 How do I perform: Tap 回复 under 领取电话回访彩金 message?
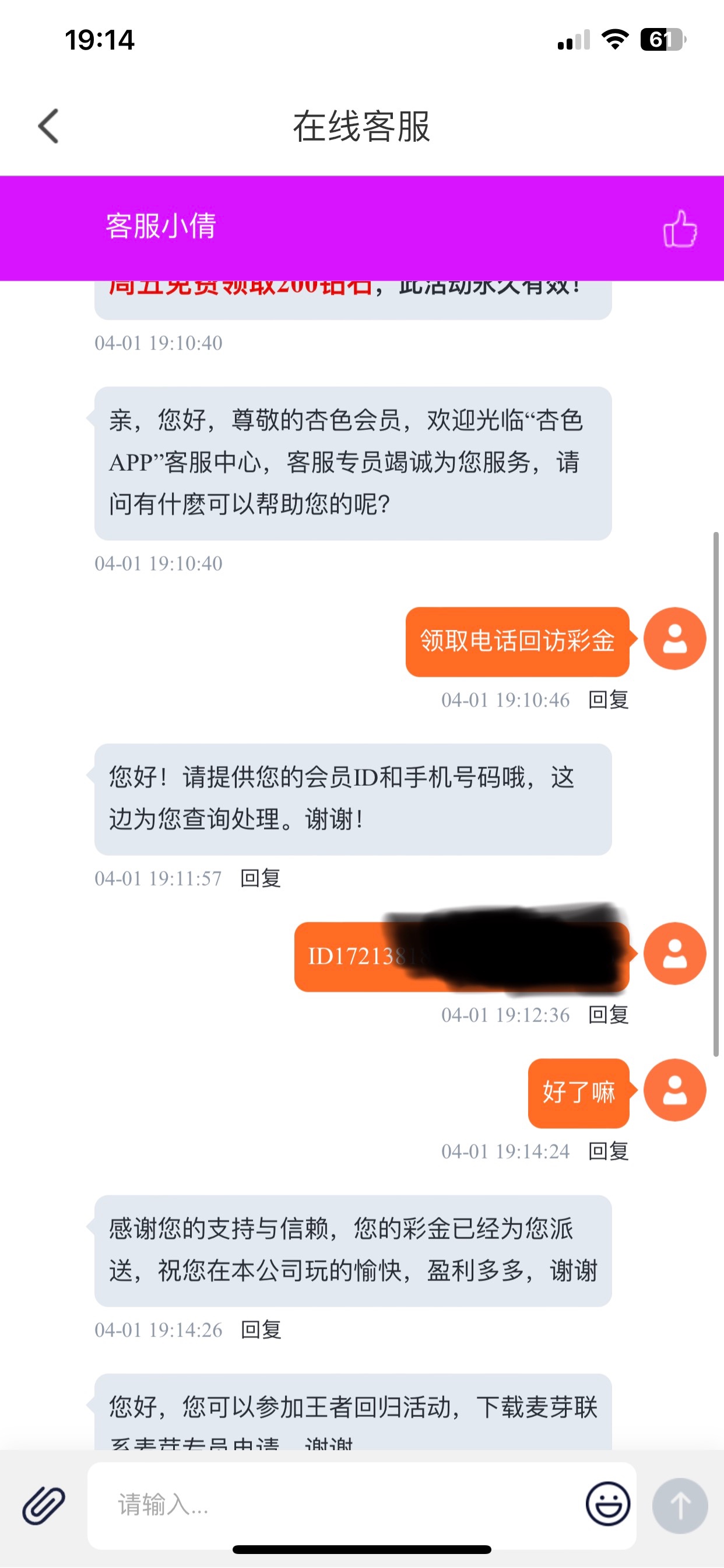[x=608, y=700]
